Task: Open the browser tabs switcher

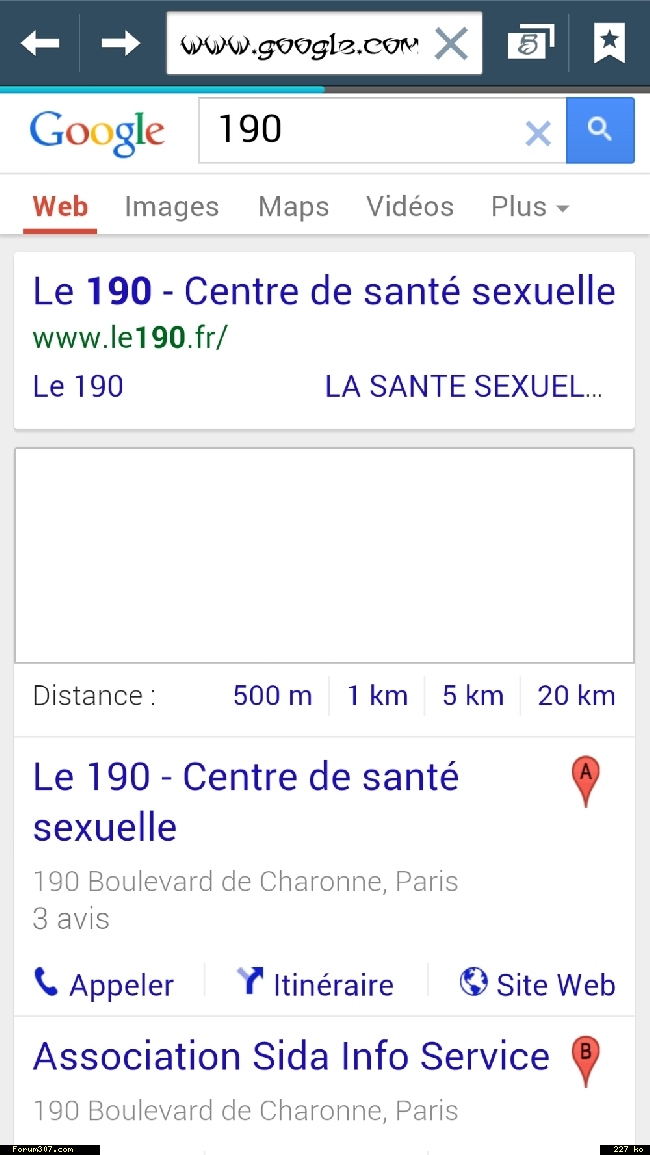Action: coord(531,43)
